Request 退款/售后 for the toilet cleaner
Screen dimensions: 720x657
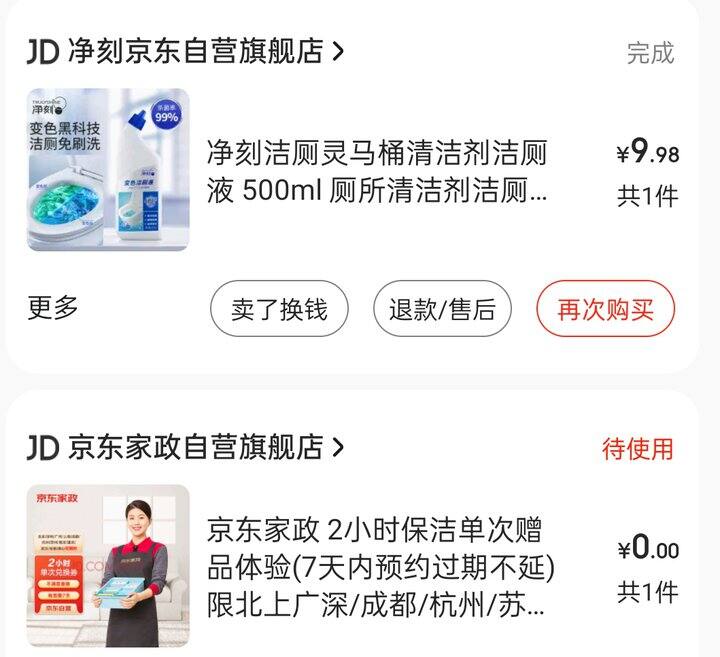coord(442,309)
